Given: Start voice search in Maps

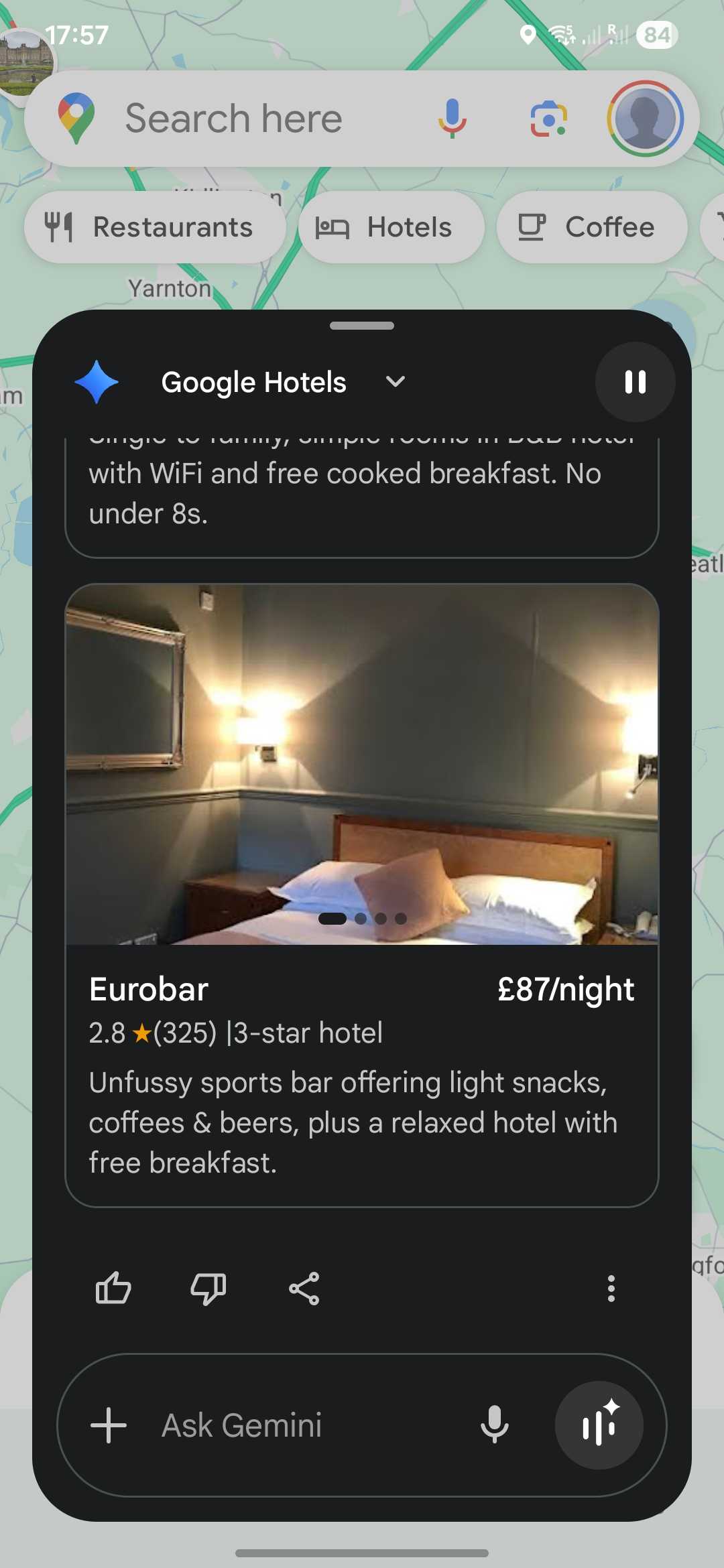Looking at the screenshot, I should (x=452, y=119).
